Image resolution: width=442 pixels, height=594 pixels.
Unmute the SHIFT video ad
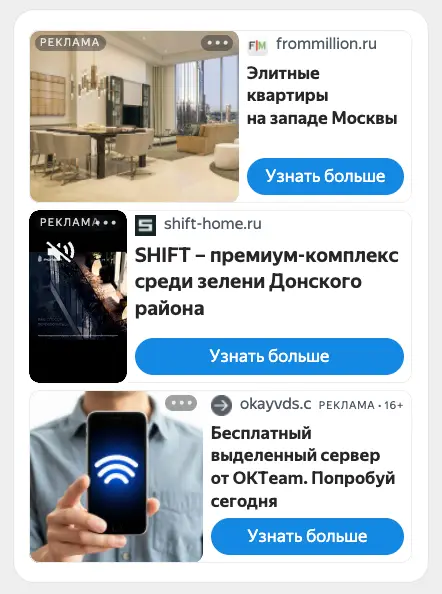(60, 251)
